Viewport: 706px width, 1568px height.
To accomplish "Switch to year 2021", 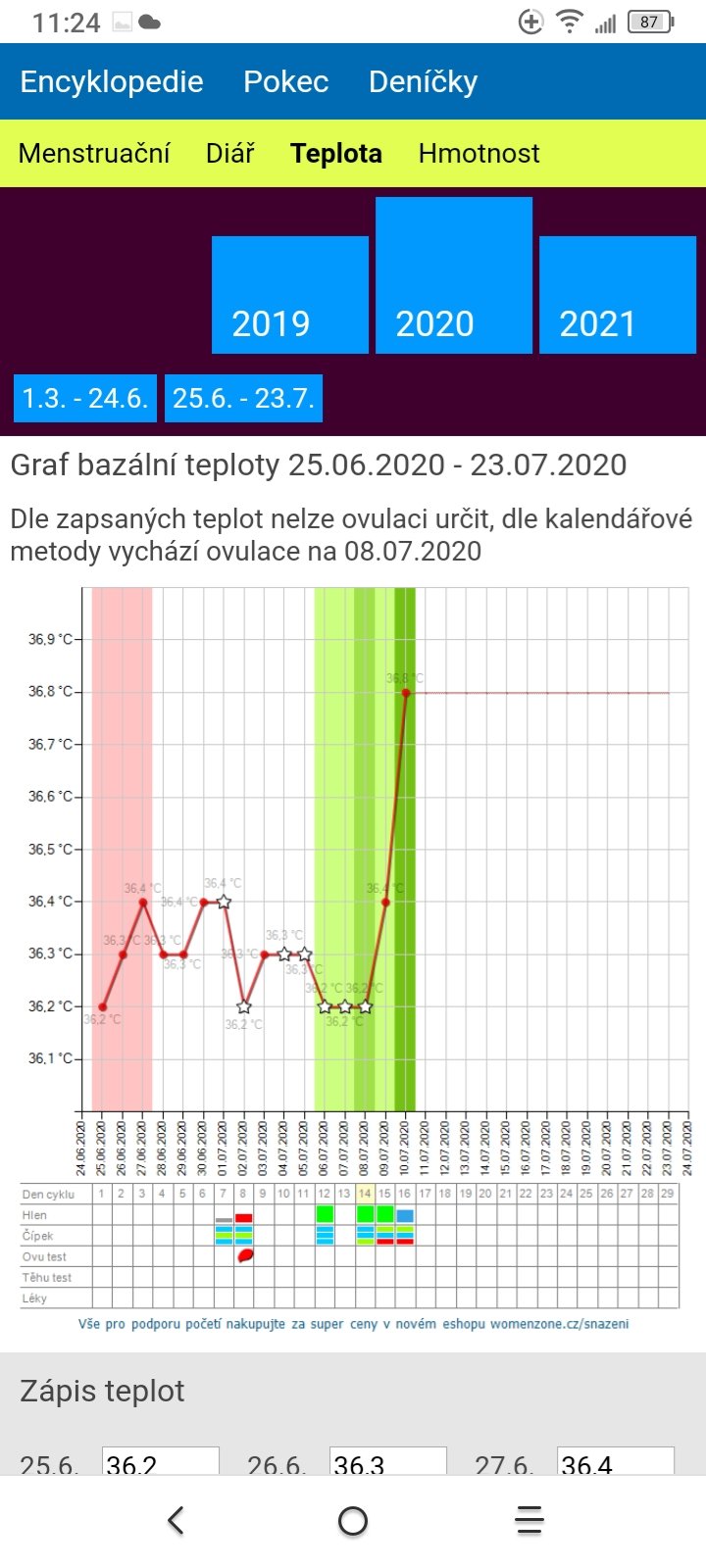I will pos(618,294).
